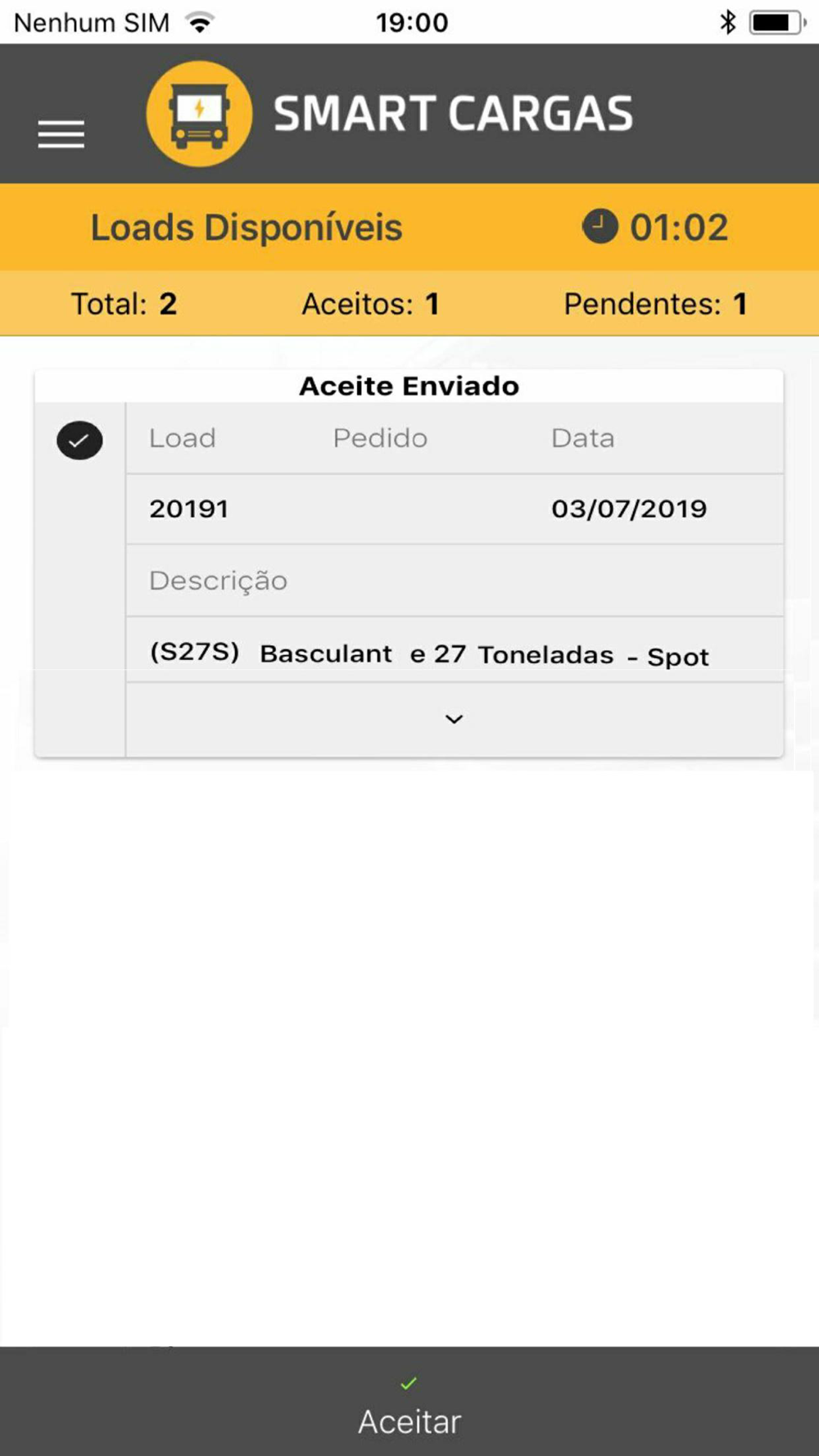Open the hamburger drawer menu
Screen dimensions: 819x1456
point(61,134)
